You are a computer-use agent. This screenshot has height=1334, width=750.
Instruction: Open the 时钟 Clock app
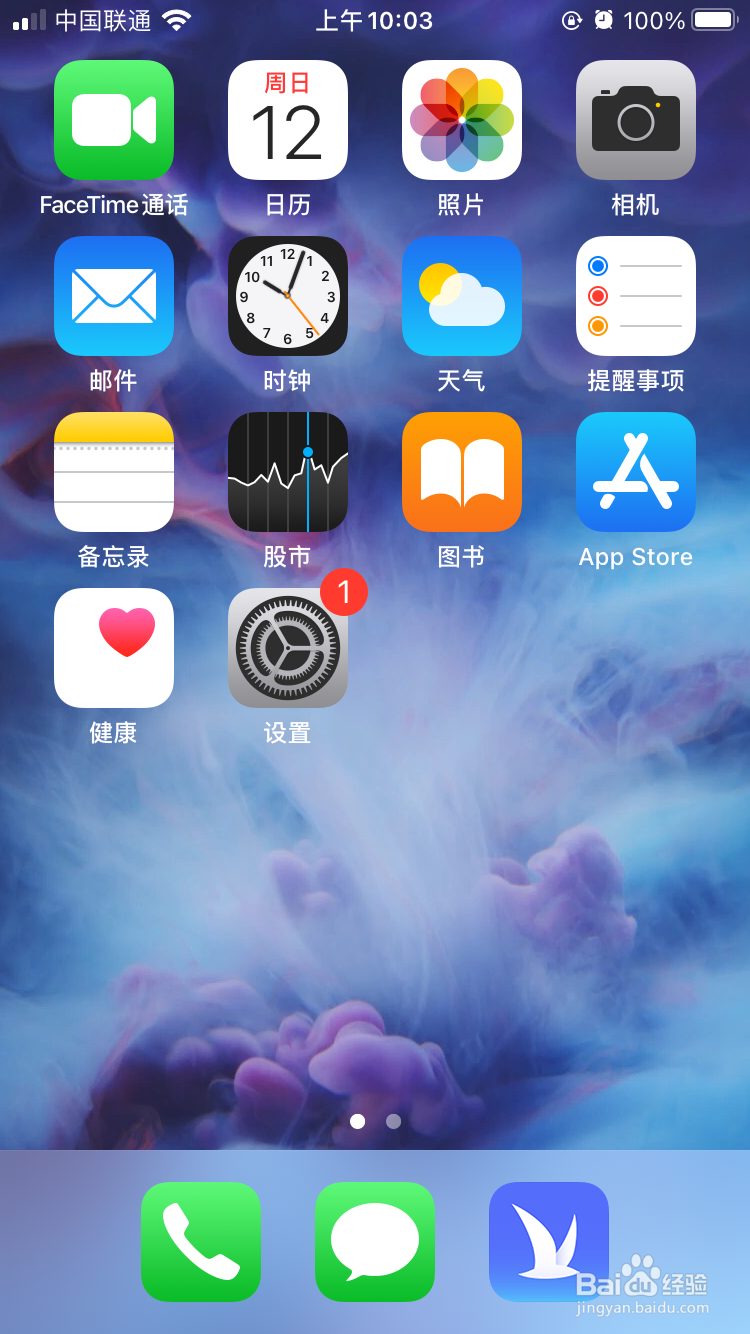click(x=288, y=296)
